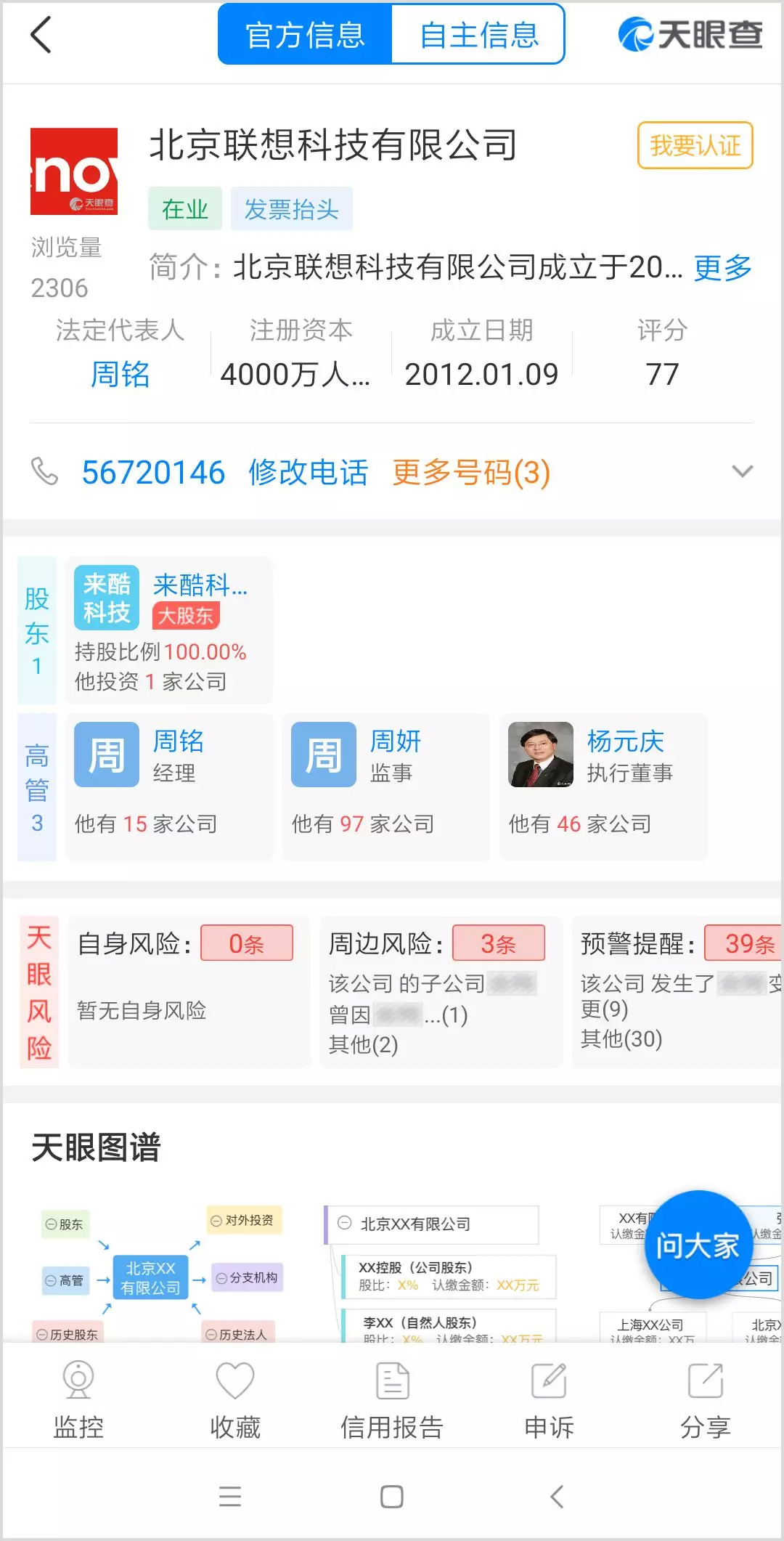Open legal representative 周铭's profile link
This screenshot has height=1541, width=784.
click(x=120, y=375)
